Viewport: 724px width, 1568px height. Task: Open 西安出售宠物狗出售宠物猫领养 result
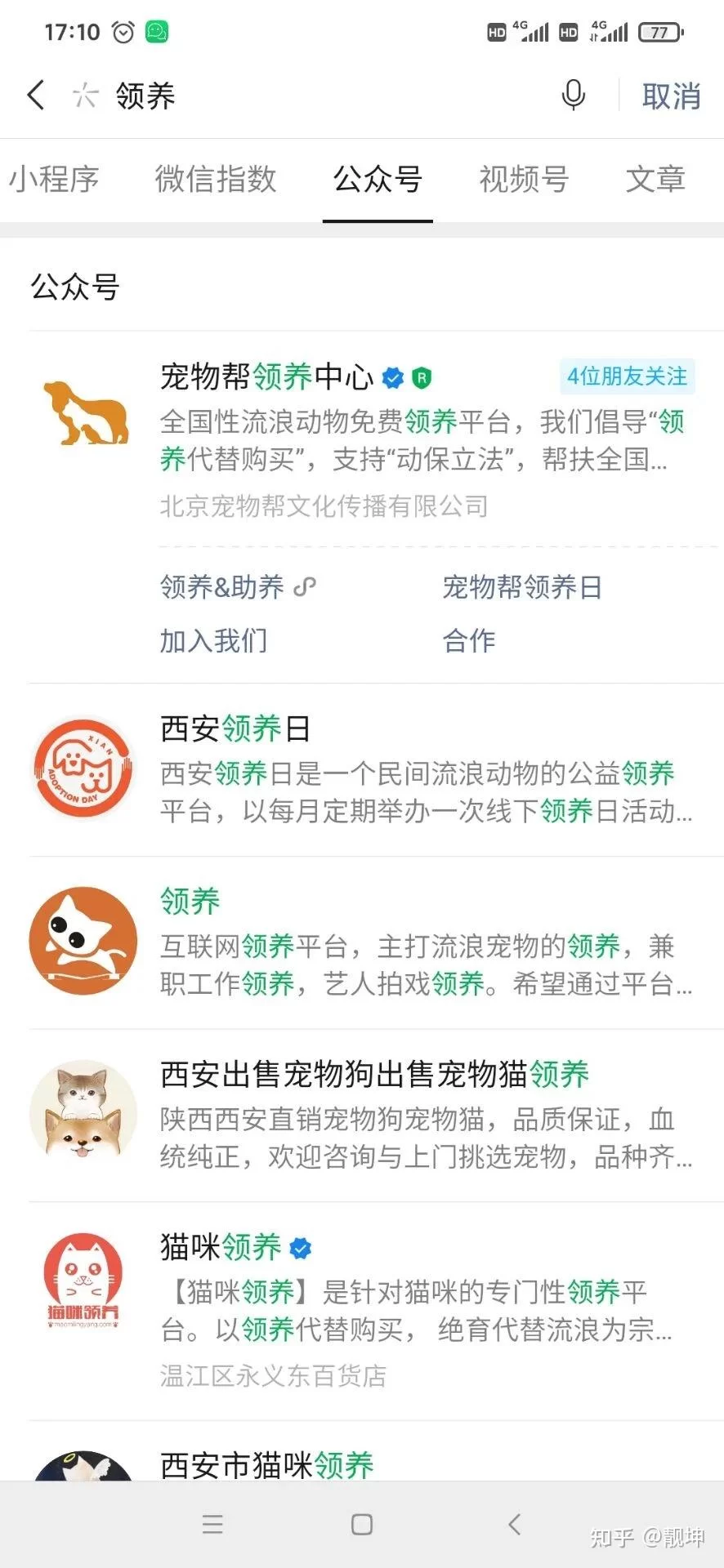click(x=374, y=1075)
